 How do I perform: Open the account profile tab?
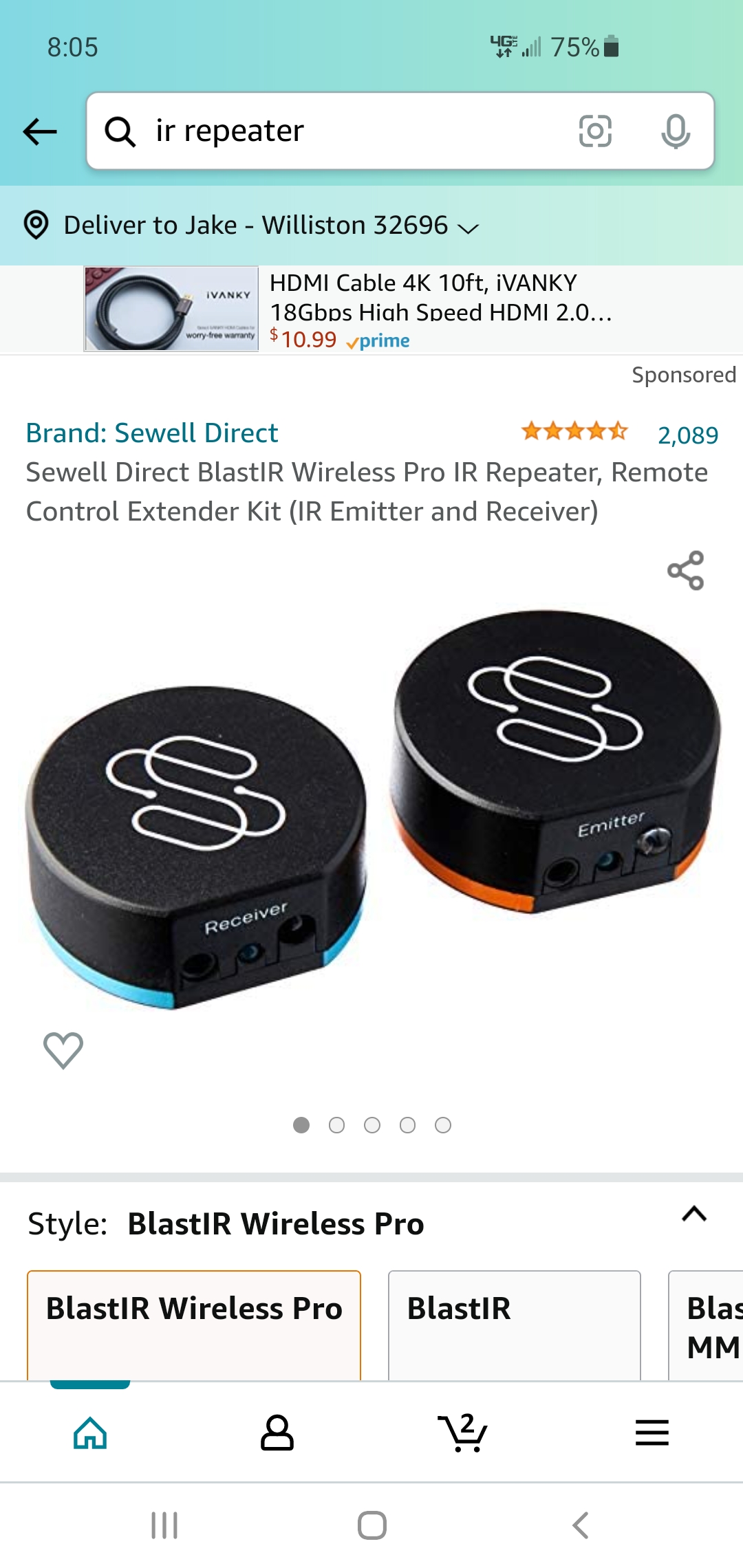[277, 1433]
